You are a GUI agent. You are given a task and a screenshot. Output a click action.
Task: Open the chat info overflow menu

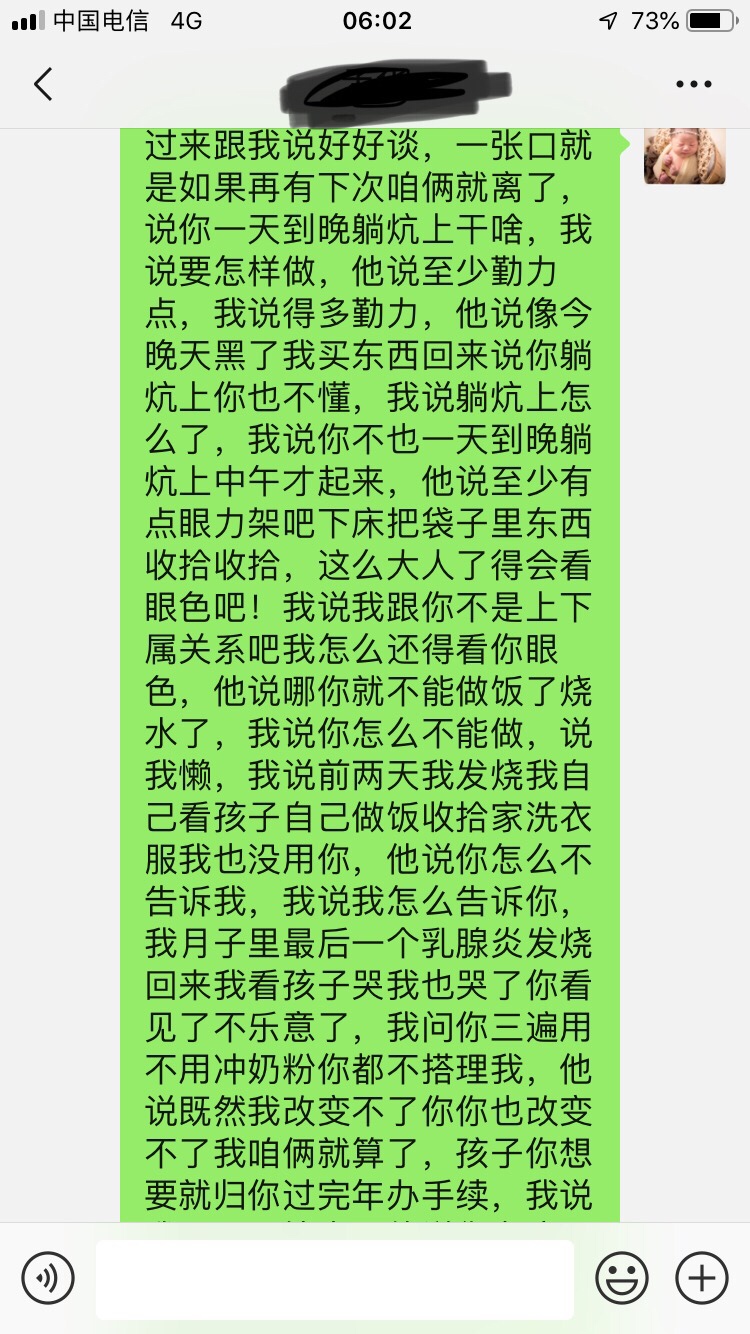coord(693,85)
